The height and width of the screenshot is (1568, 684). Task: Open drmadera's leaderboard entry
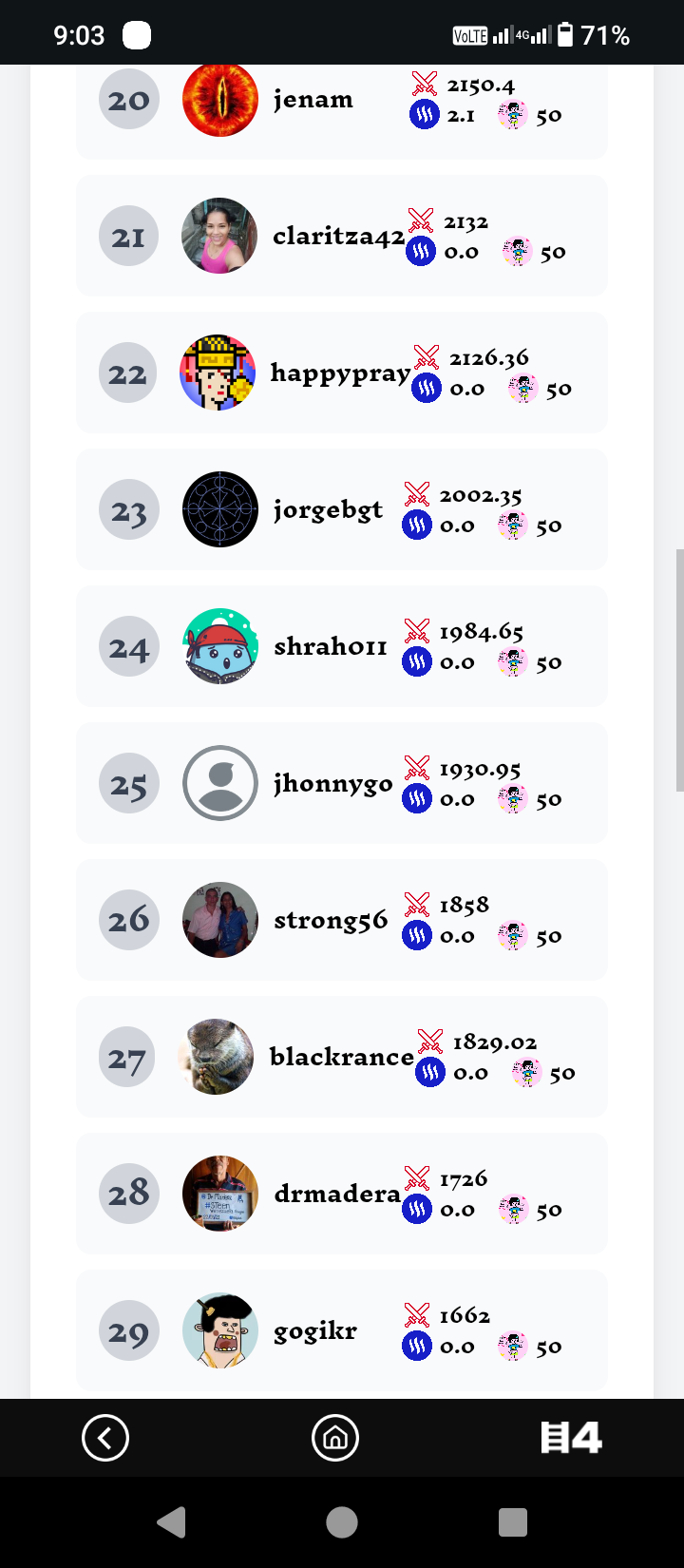pyautogui.click(x=341, y=1194)
